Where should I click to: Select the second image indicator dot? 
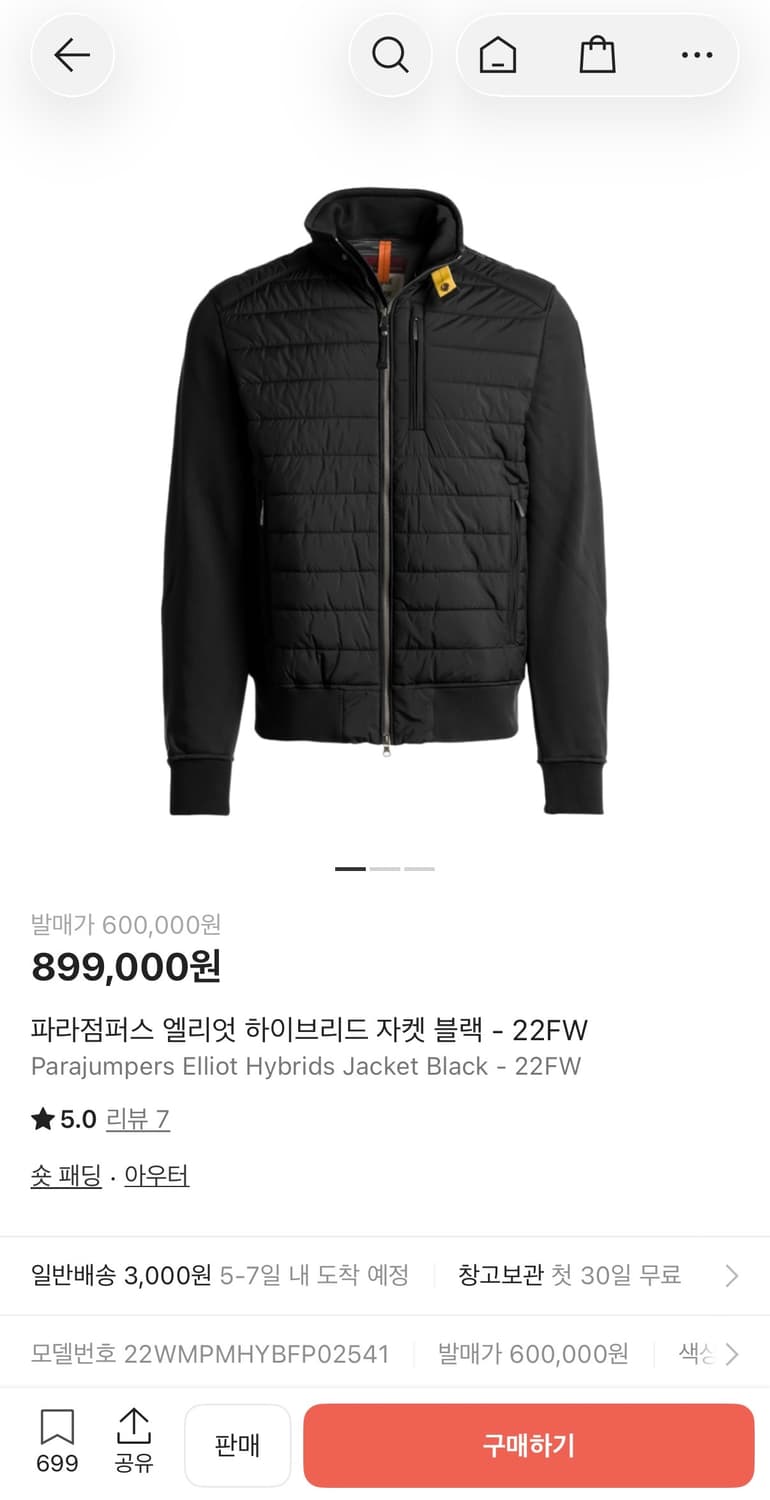[x=385, y=869]
